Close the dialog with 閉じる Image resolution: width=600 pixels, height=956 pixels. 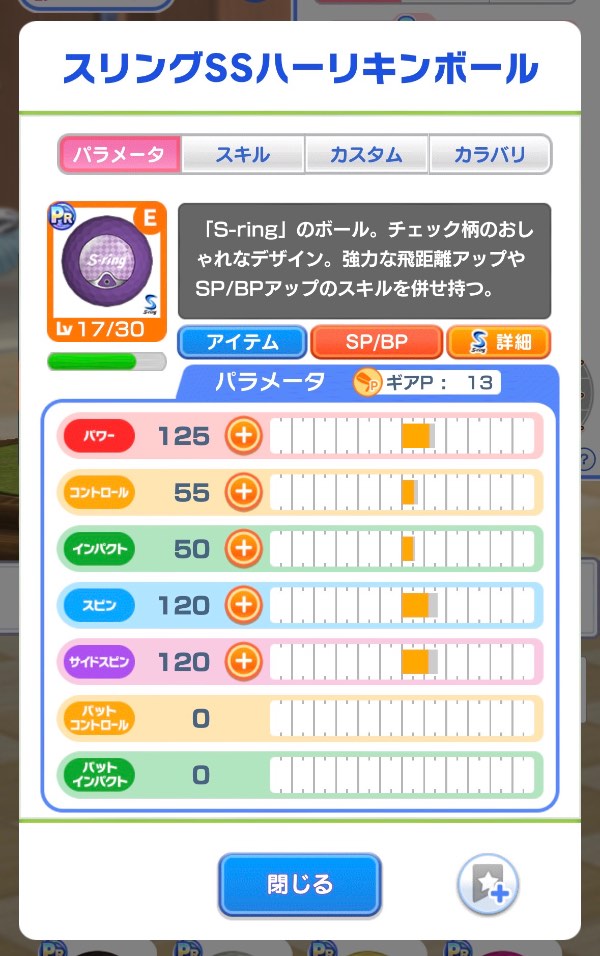pos(300,885)
